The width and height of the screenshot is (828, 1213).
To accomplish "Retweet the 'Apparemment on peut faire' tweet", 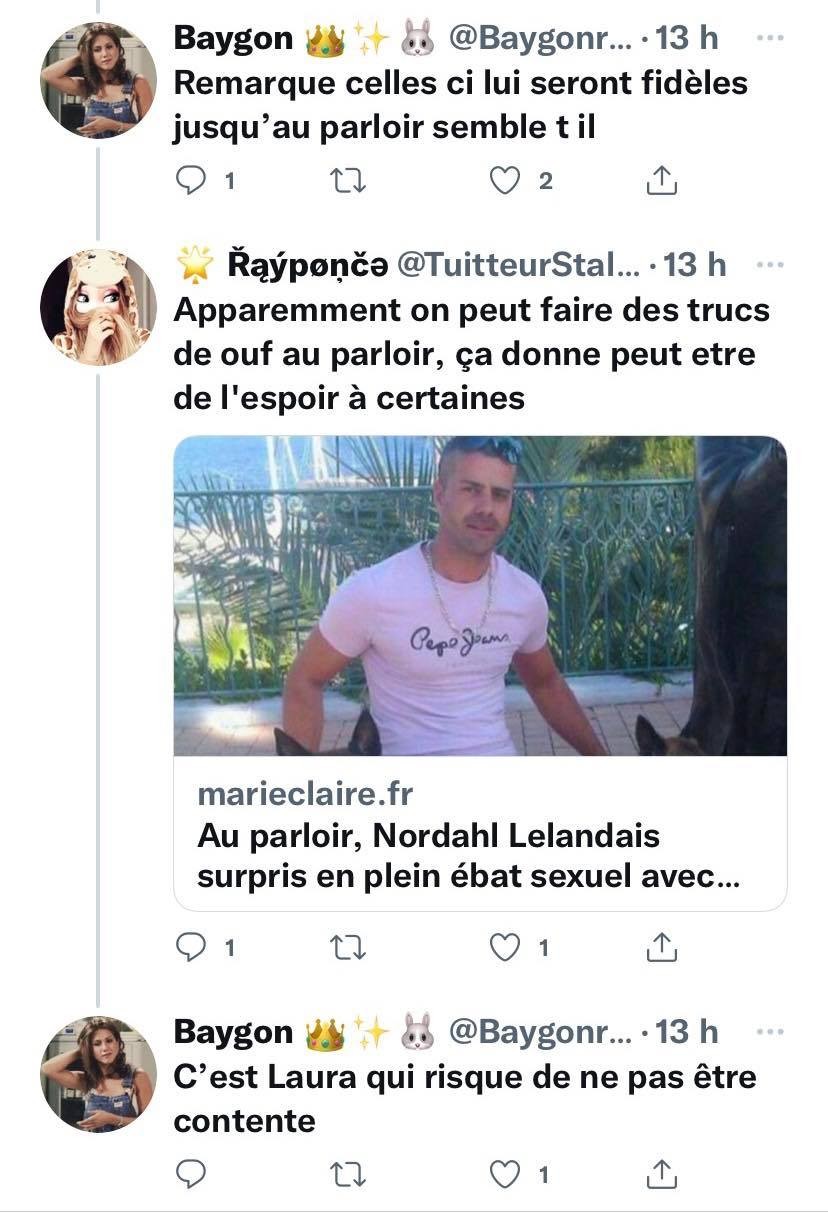I will click(348, 947).
